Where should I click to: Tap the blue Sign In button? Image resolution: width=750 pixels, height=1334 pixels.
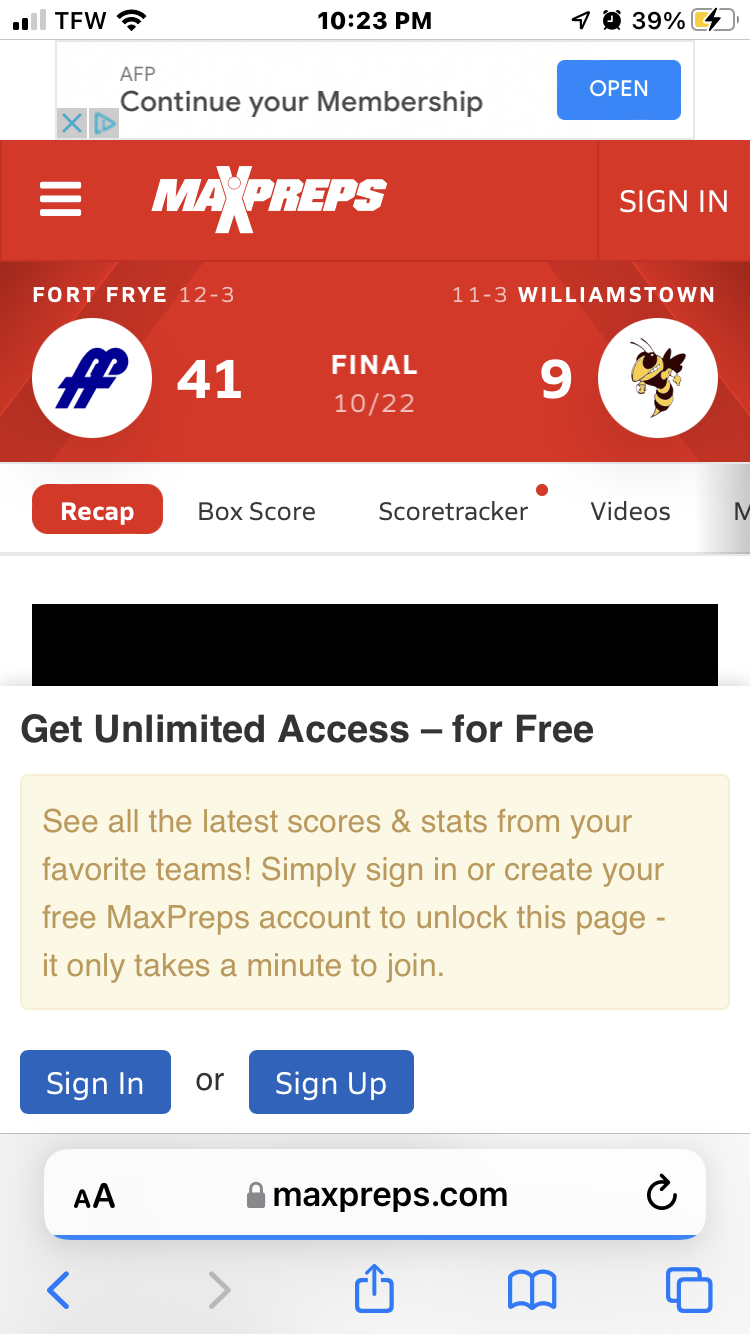point(95,1082)
